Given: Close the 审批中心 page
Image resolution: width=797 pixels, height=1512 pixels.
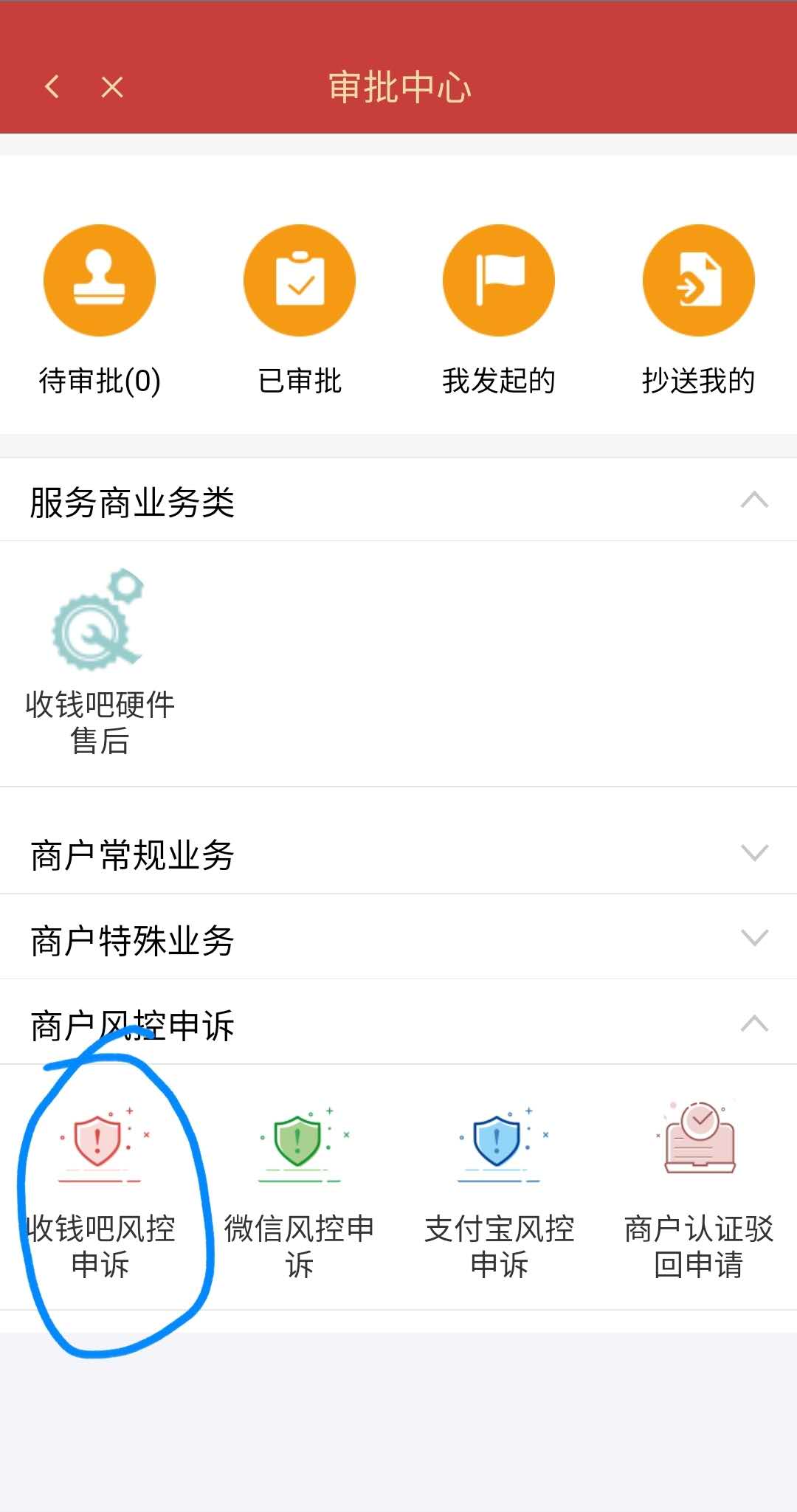Looking at the screenshot, I should click(x=112, y=87).
